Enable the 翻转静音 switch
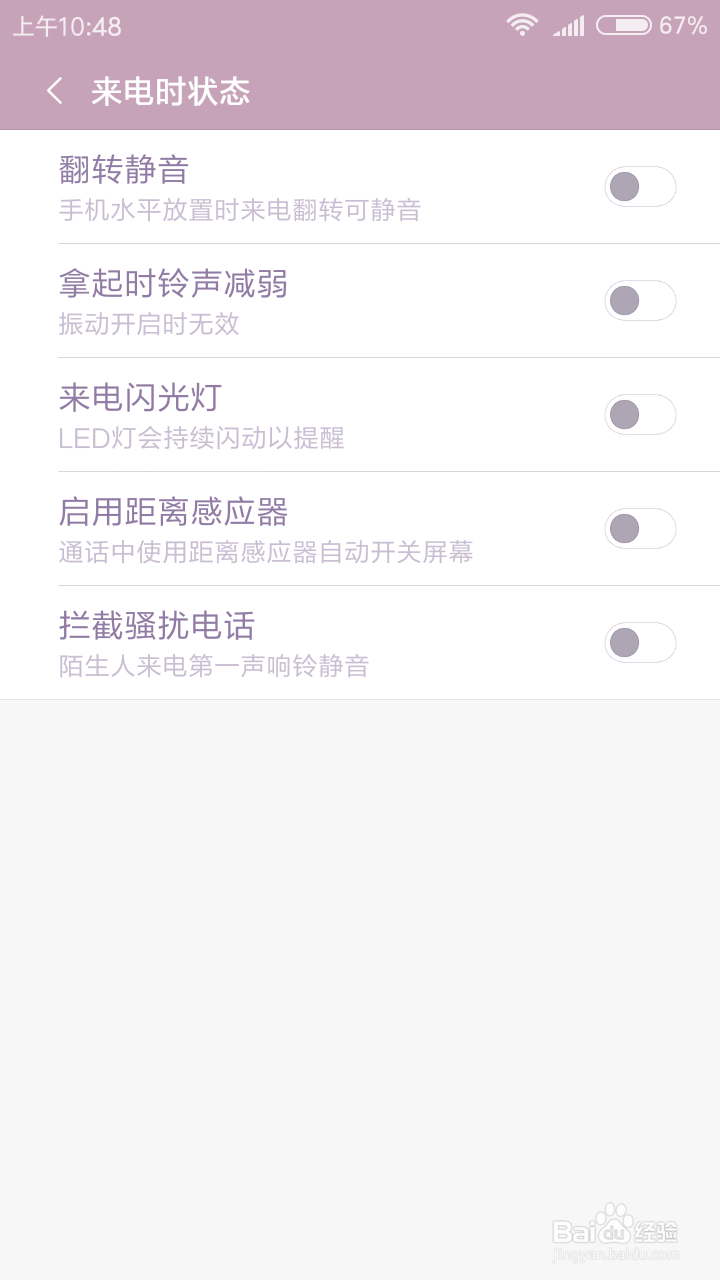720x1280 pixels. [640, 187]
